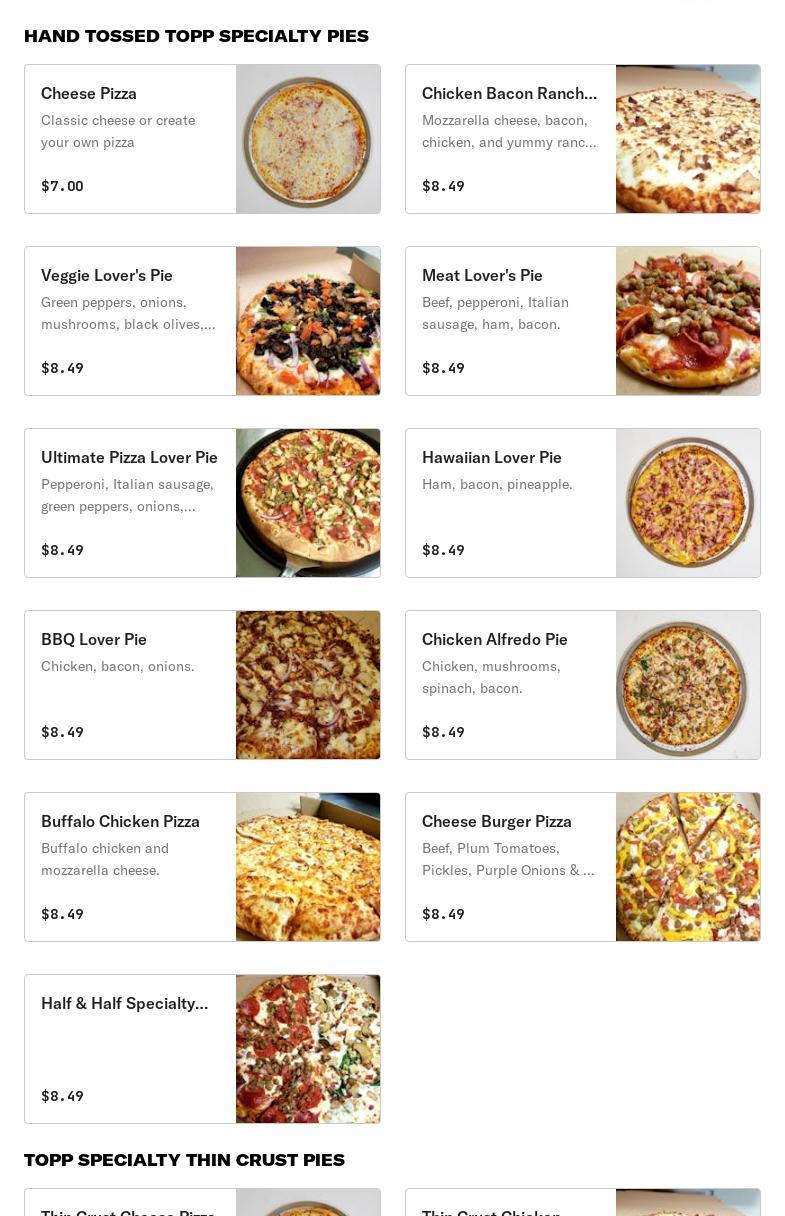Select BBQ Lover Pie
Viewport: 785px width, 1216px height.
point(202,685)
